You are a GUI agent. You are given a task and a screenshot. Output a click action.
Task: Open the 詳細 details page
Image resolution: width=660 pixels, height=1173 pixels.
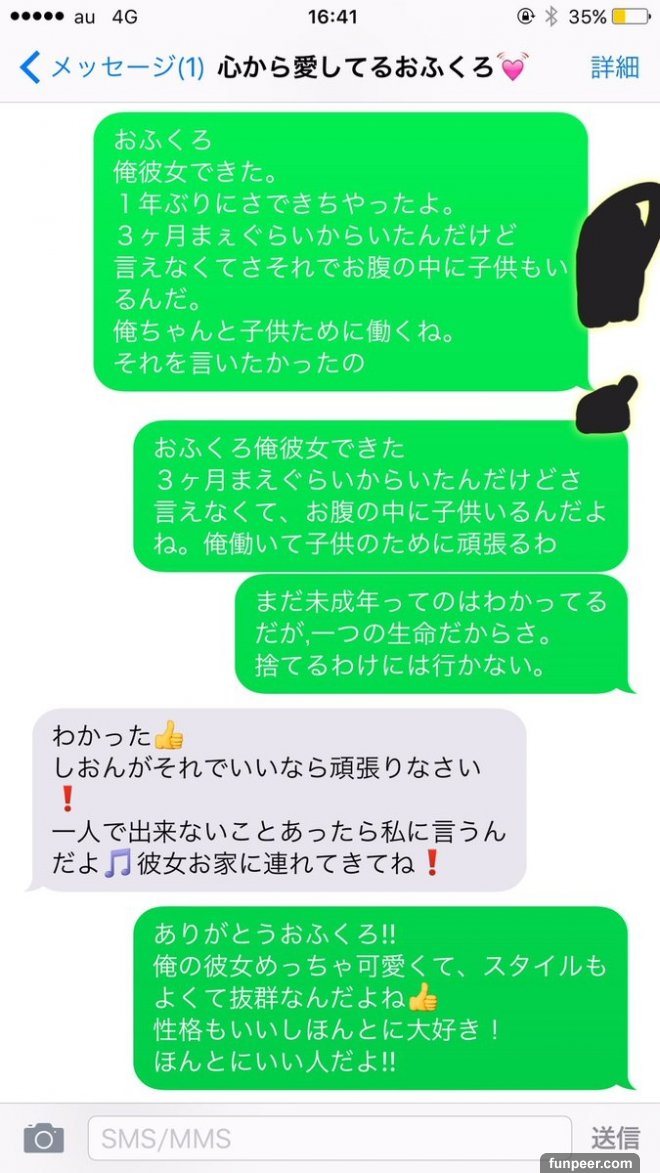(x=614, y=68)
